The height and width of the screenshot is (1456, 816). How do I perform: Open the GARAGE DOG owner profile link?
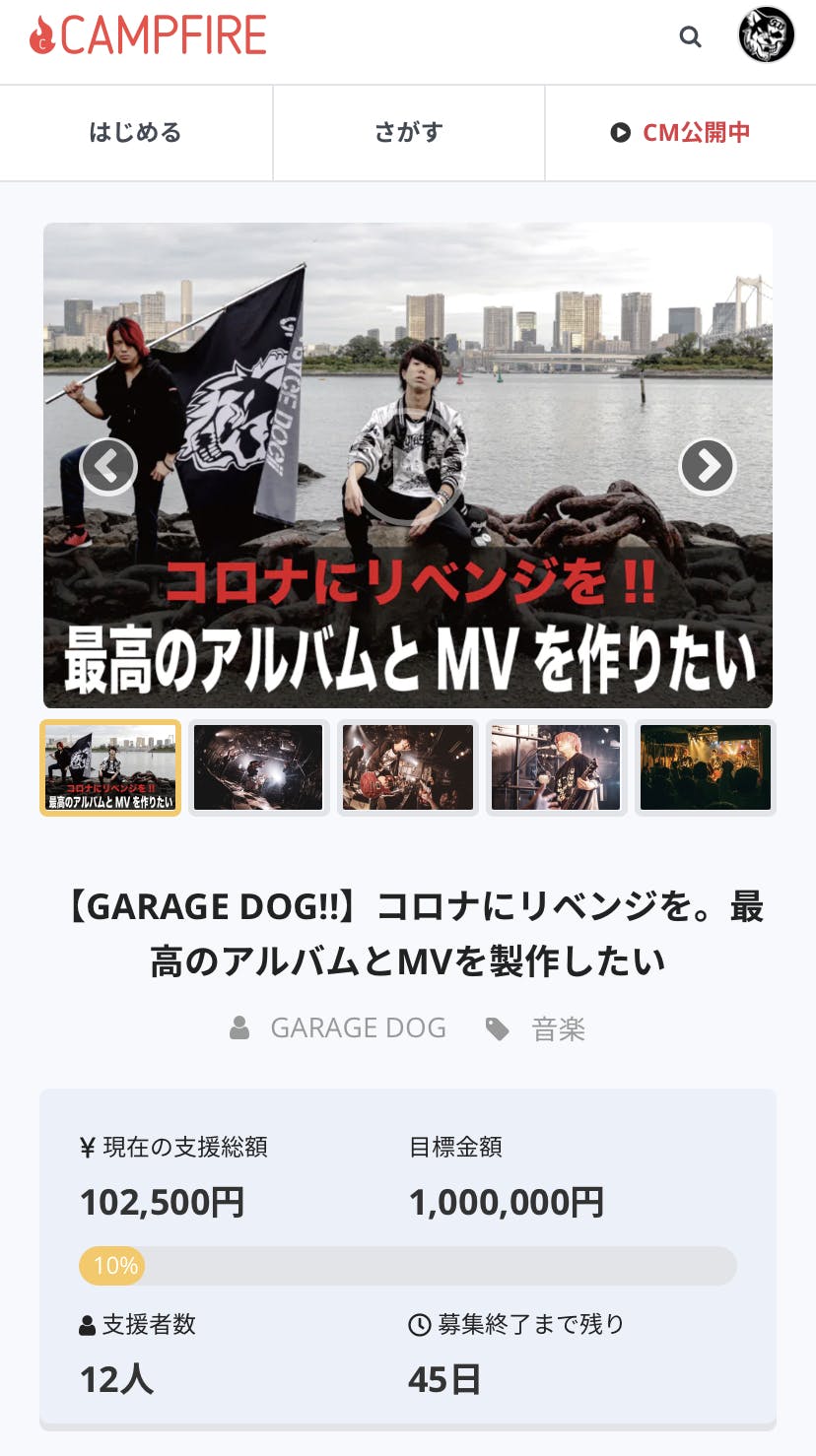(x=357, y=1028)
